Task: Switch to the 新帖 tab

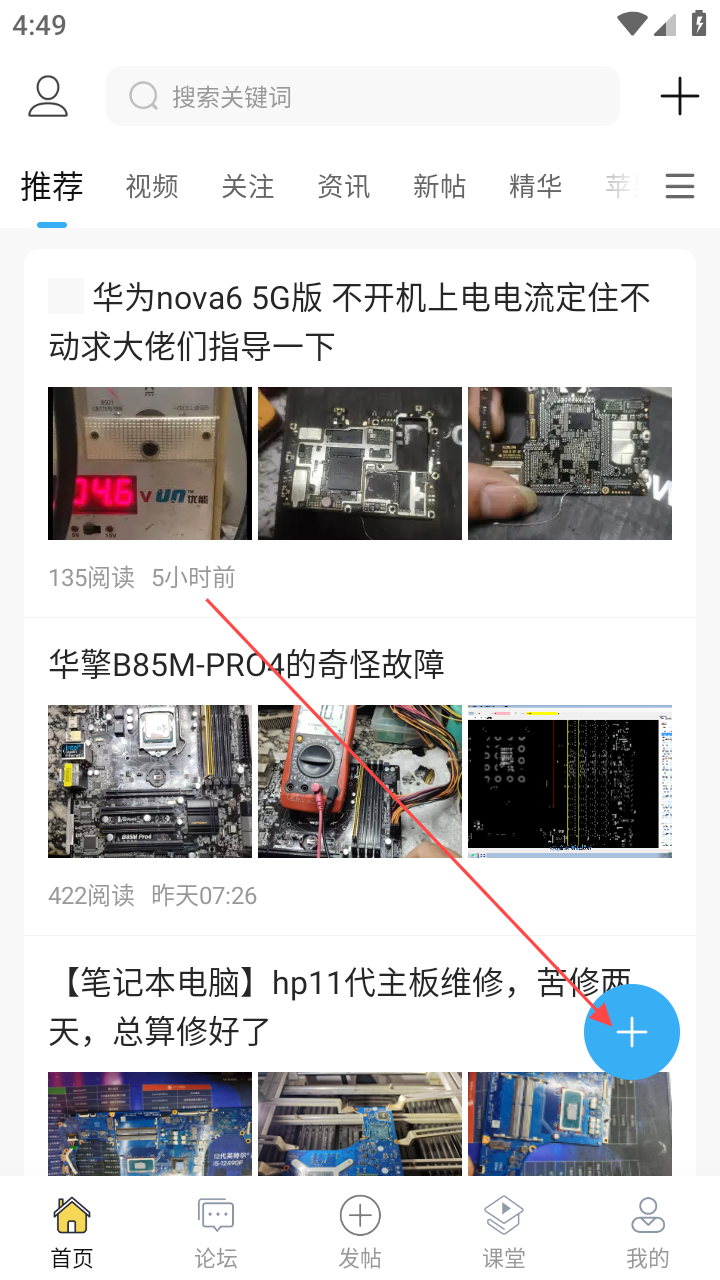Action: click(439, 186)
